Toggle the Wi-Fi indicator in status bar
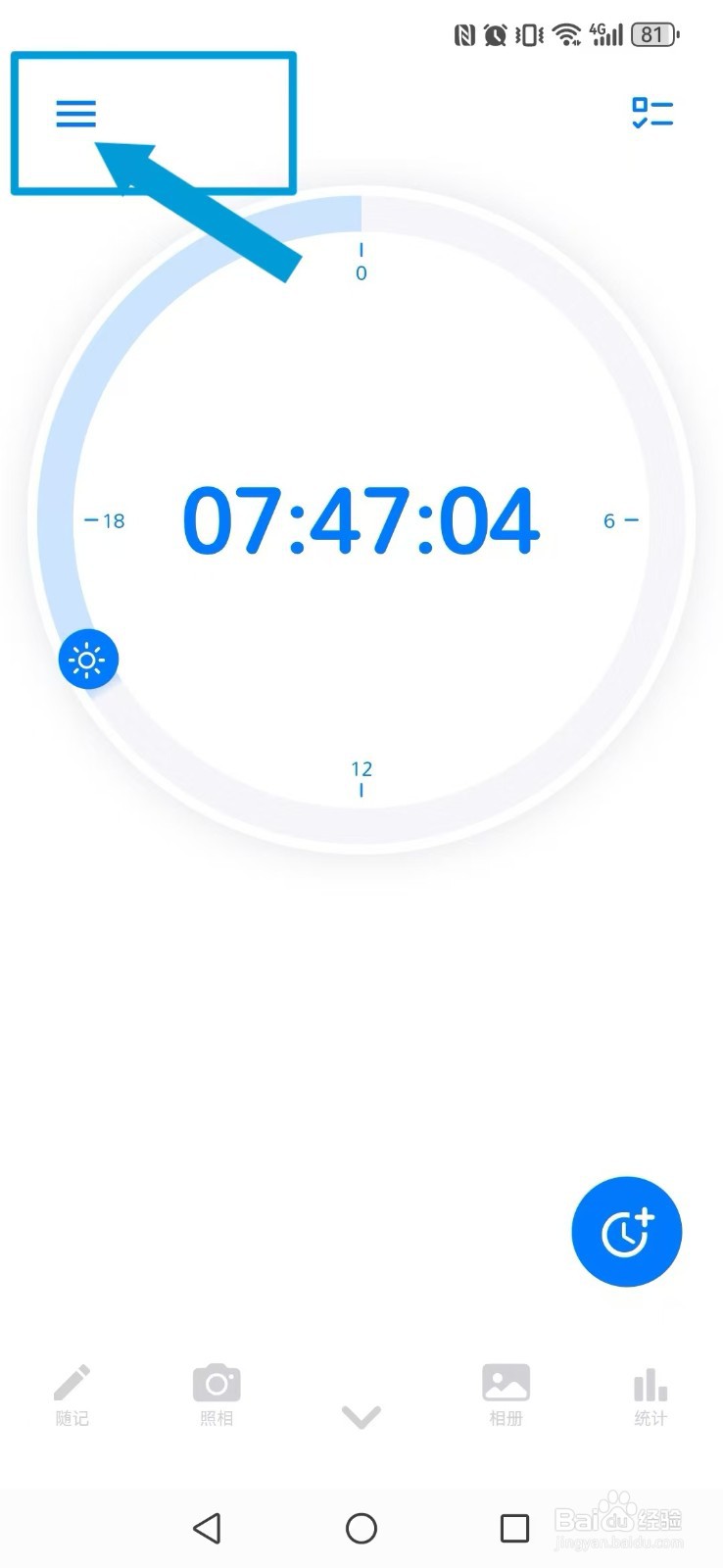 tap(566, 32)
